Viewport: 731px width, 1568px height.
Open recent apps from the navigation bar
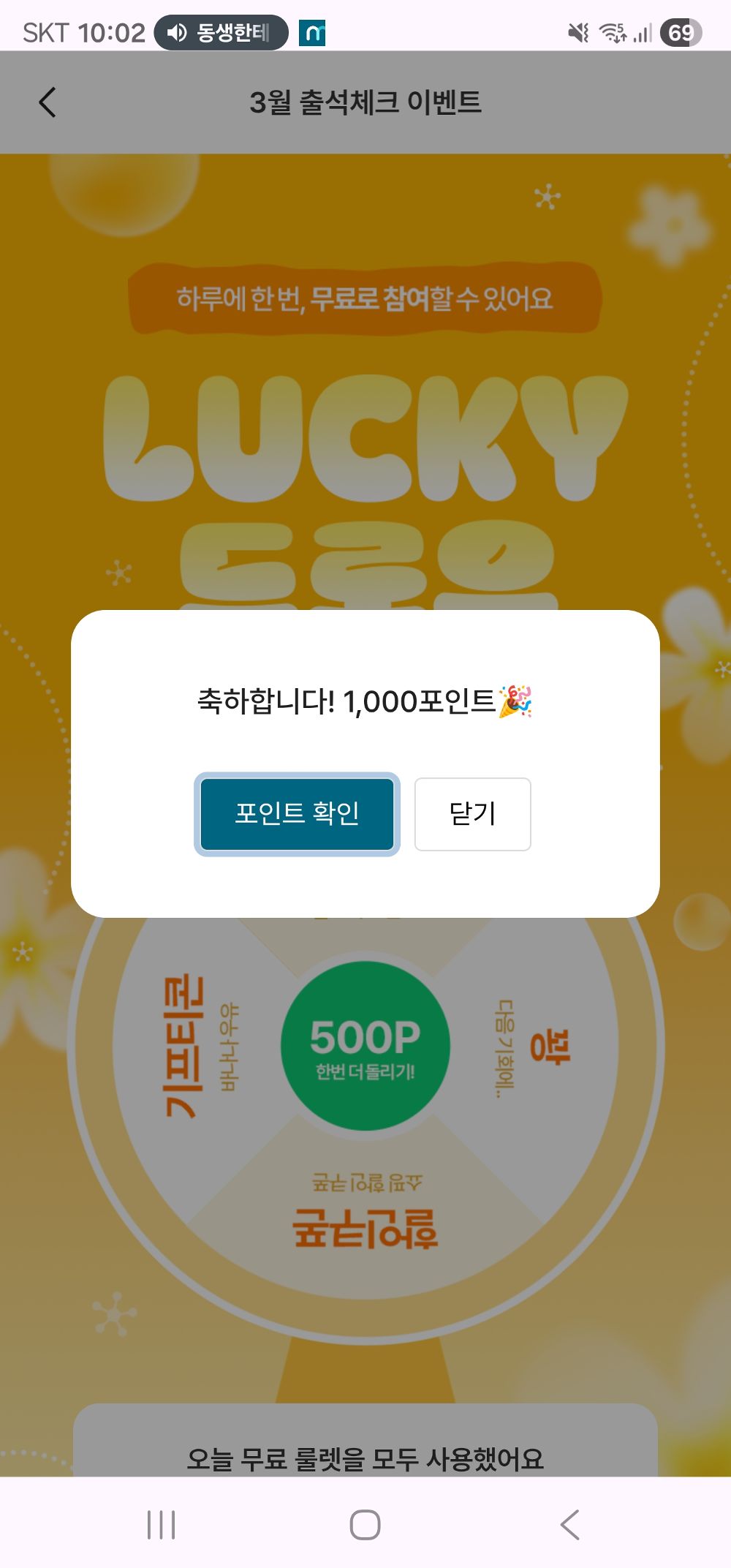[x=159, y=1523]
